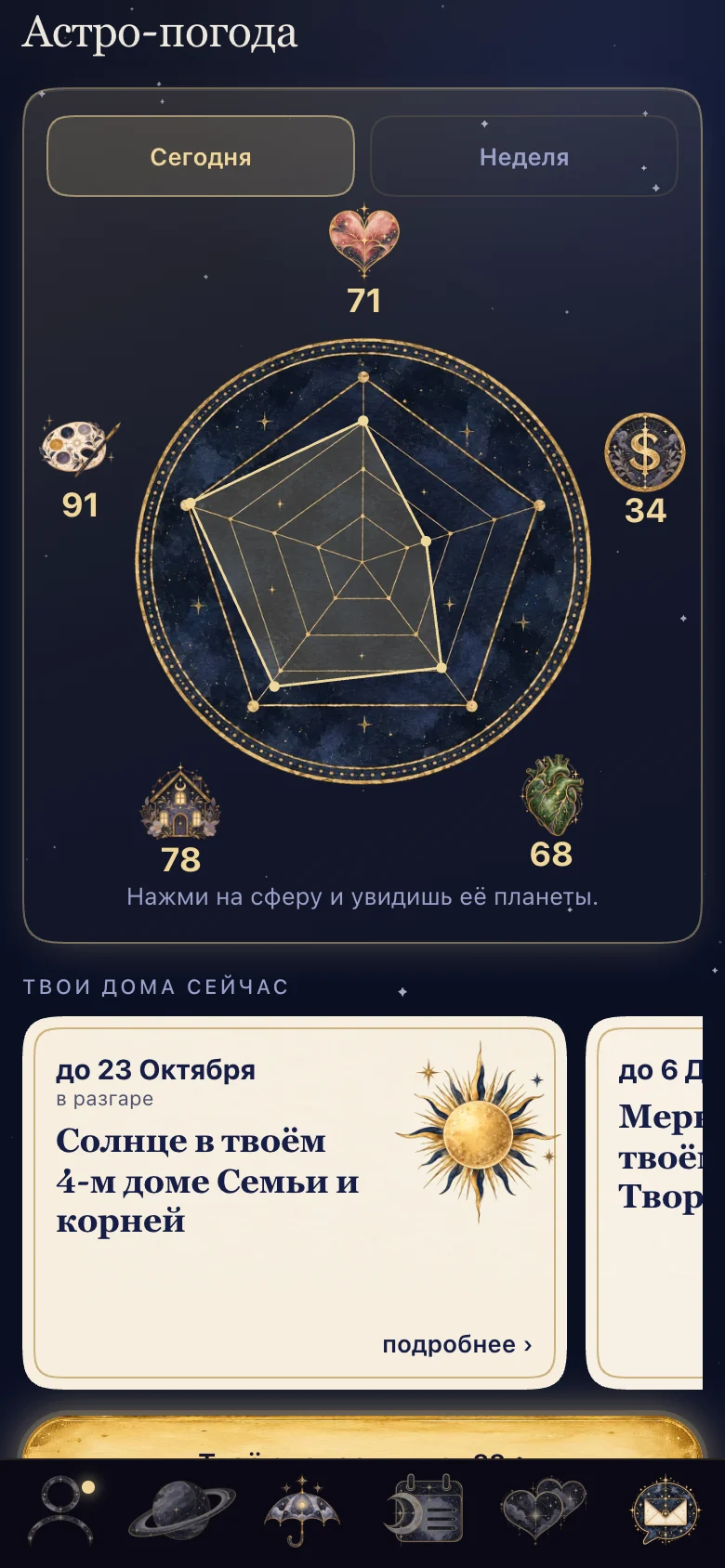Open the envelope messages tab

[x=666, y=1511]
